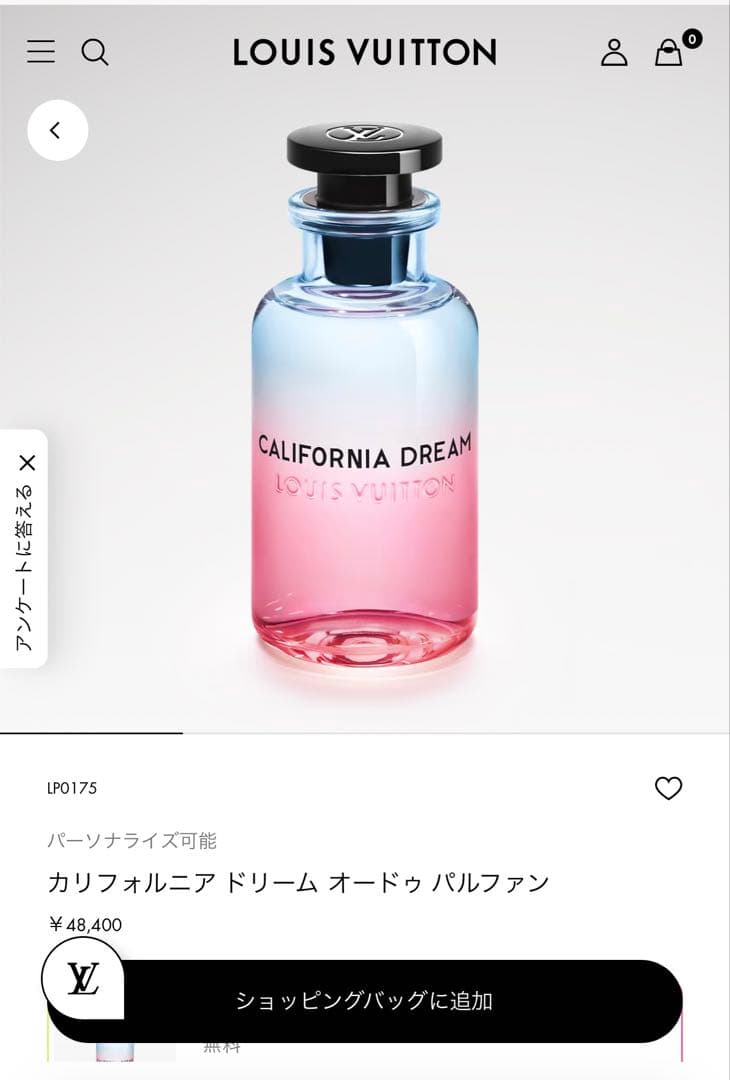Tap the Louis Vuitton logo to go home

click(365, 52)
